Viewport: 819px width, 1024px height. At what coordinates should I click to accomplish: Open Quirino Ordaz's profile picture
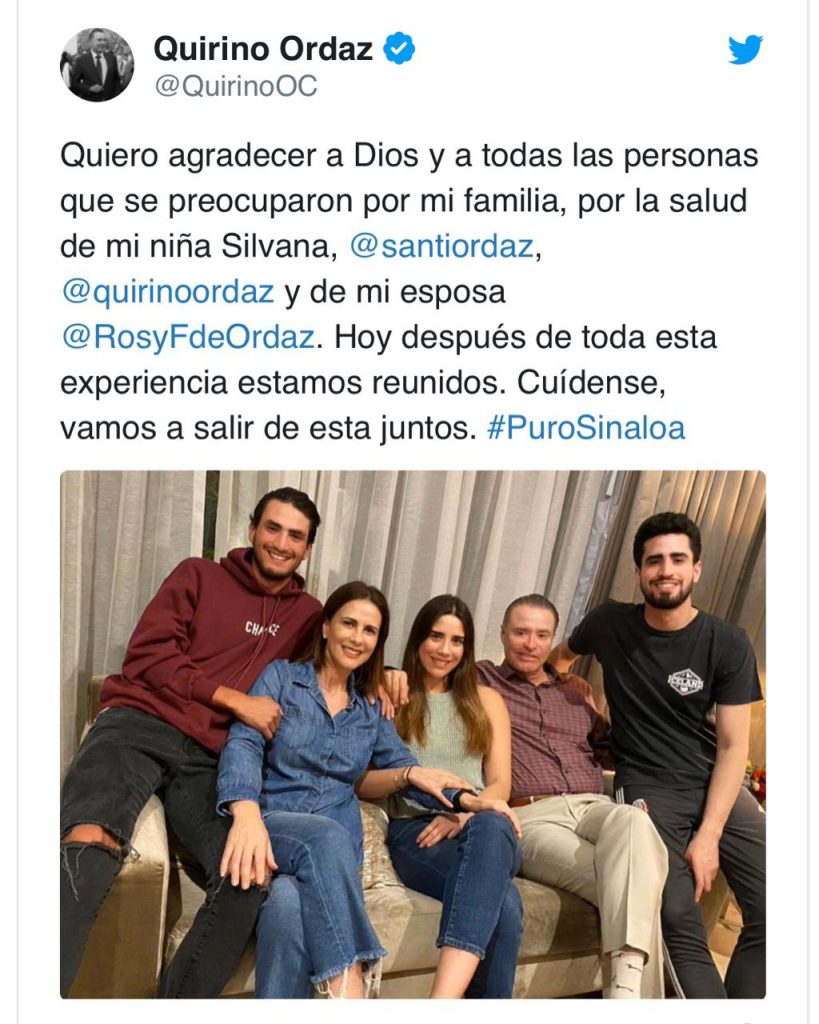coord(97,65)
